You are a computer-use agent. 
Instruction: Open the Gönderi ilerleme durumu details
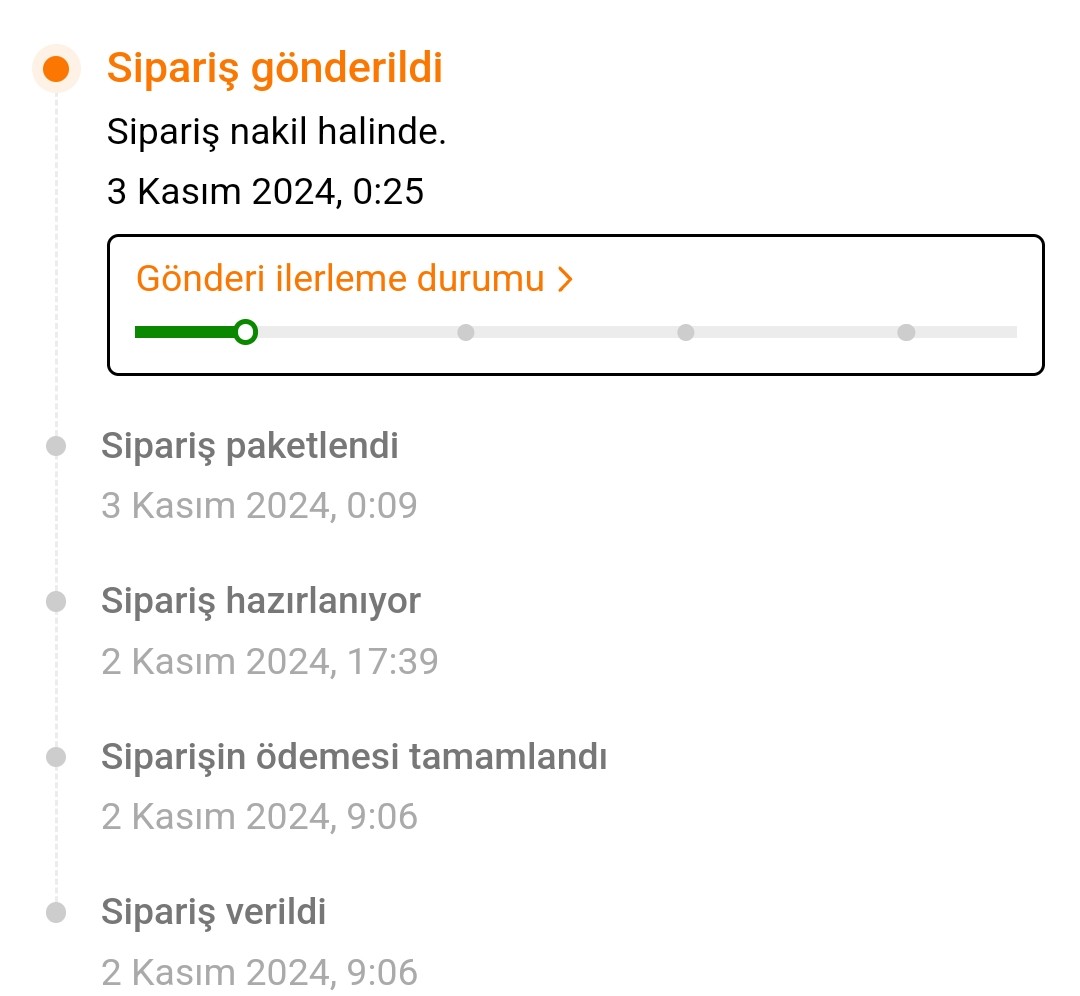click(x=355, y=279)
